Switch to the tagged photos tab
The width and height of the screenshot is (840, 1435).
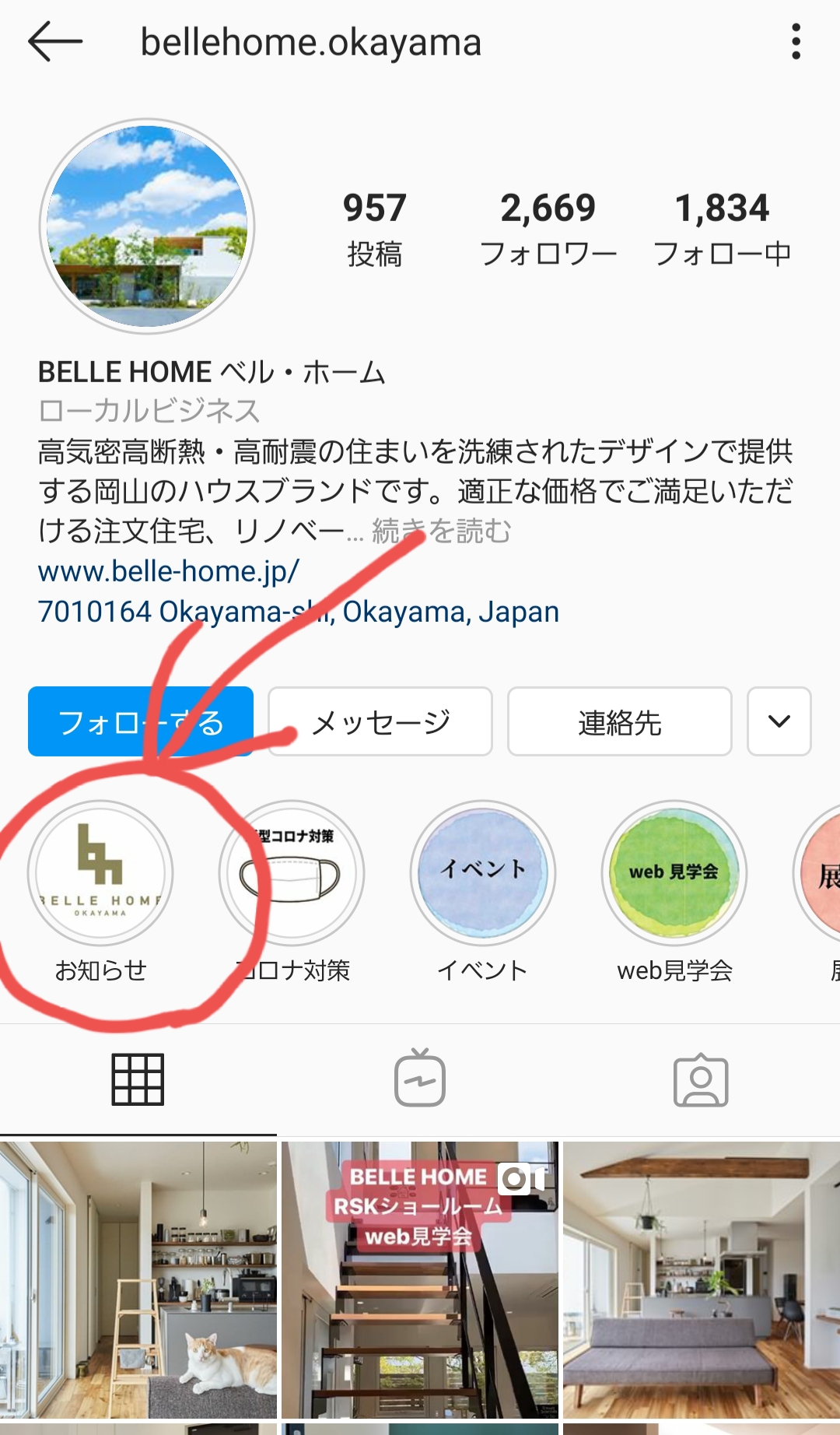[701, 1080]
